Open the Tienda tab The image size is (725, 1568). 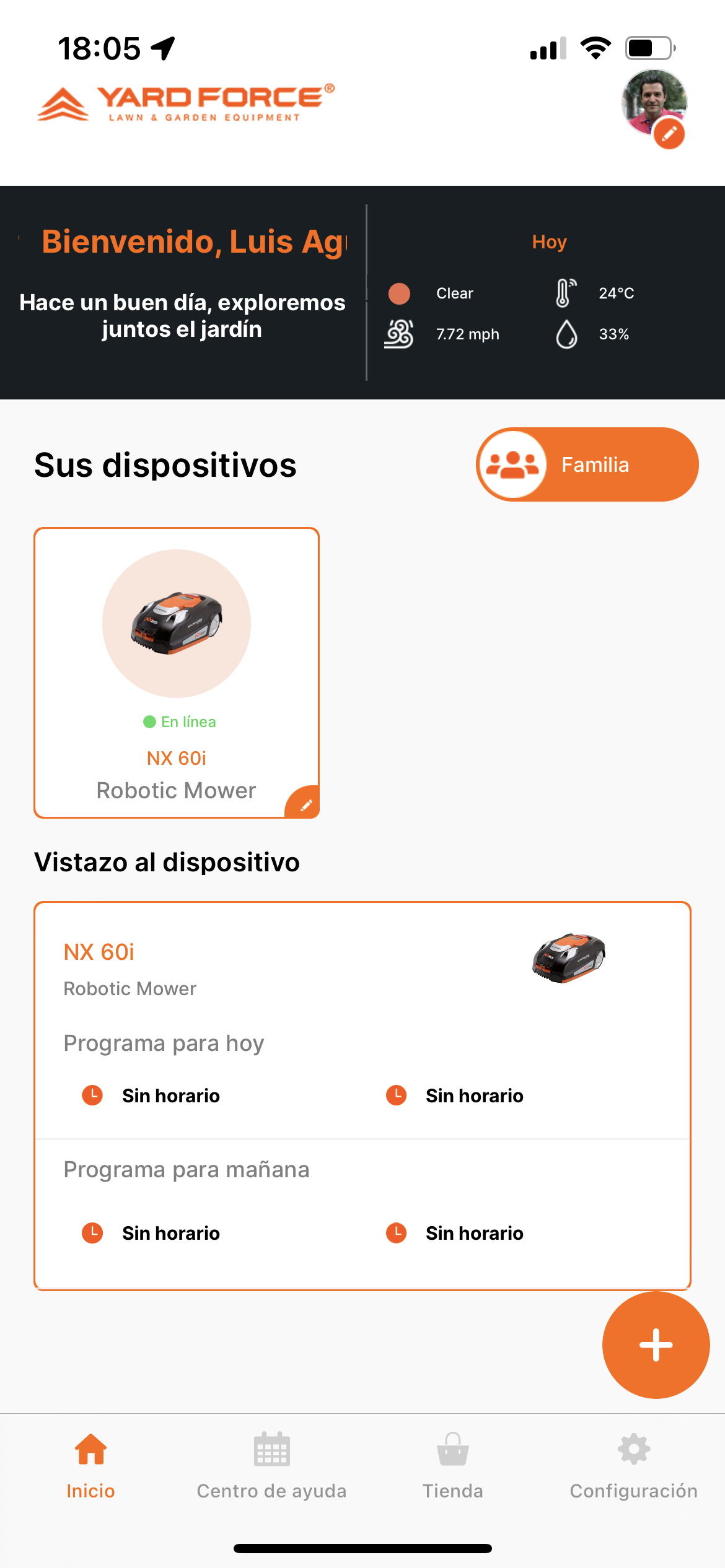coord(453,1466)
